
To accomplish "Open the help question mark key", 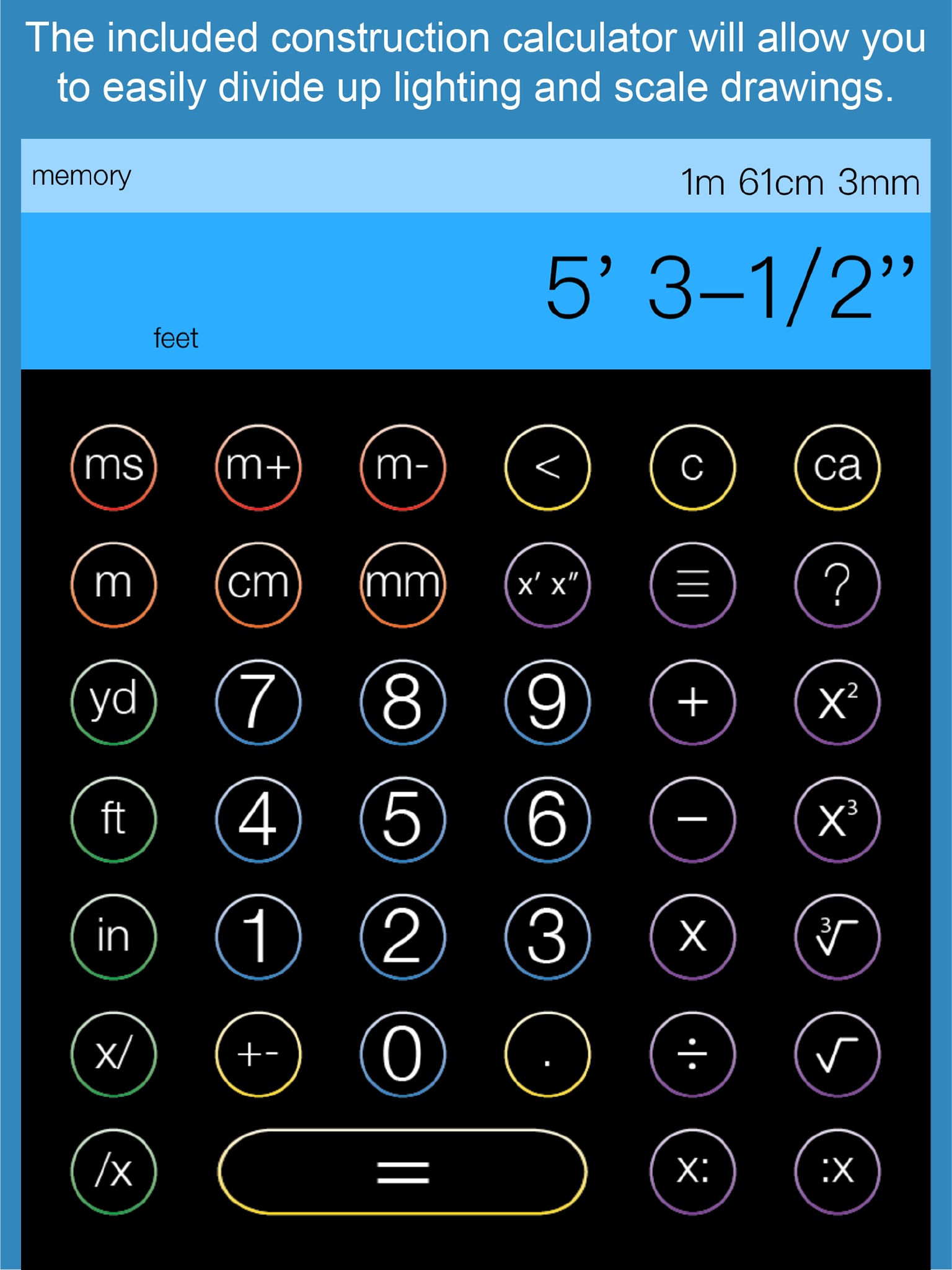I will [x=837, y=585].
